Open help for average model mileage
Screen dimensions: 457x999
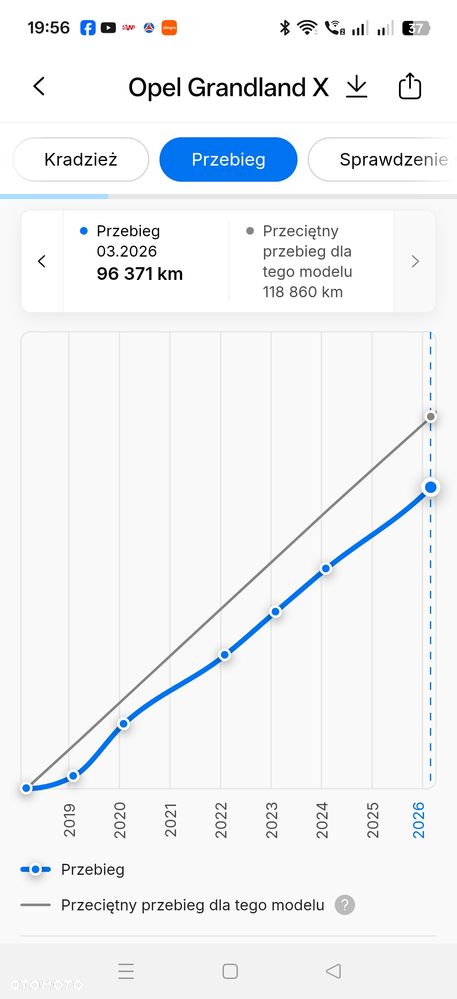click(x=345, y=905)
